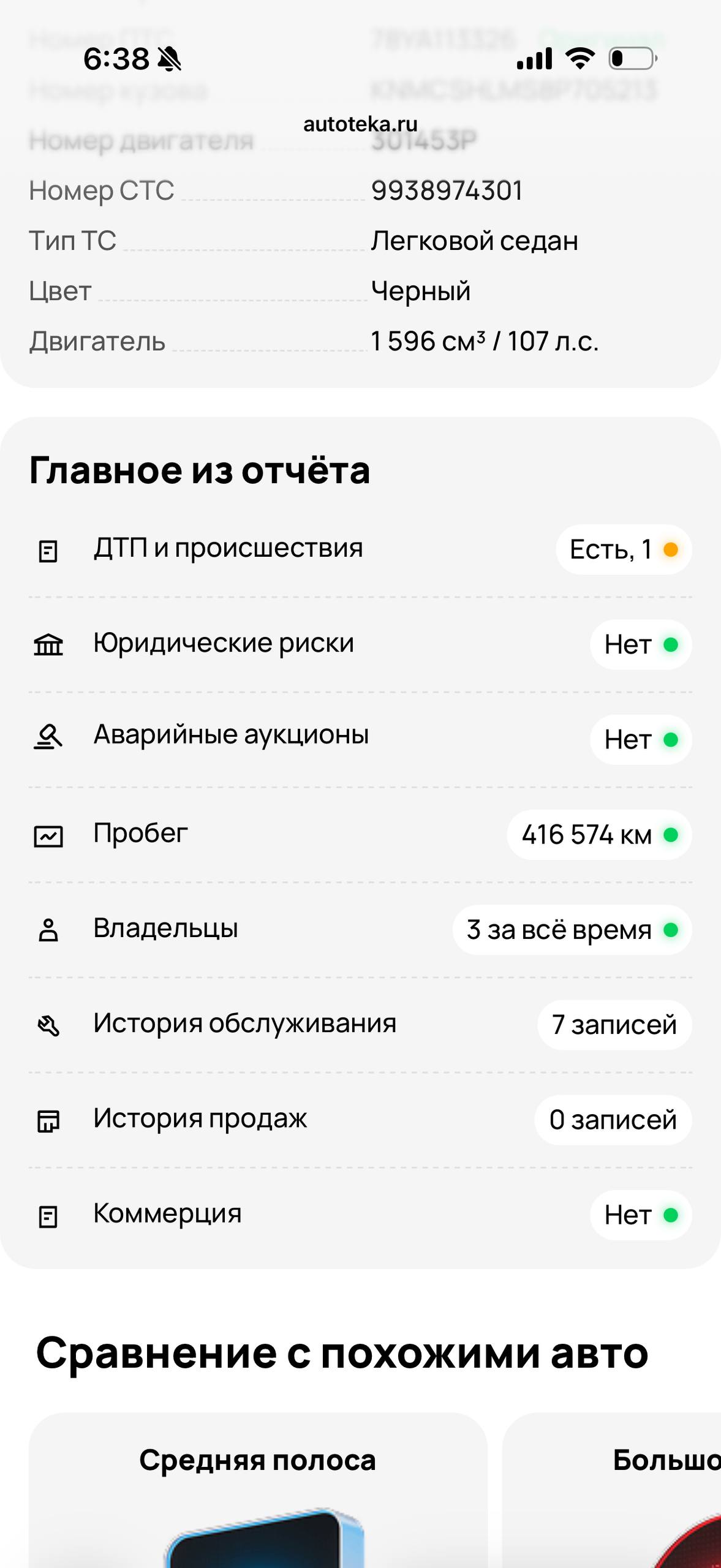
Task: View the Коммерция section
Action: (x=360, y=1214)
